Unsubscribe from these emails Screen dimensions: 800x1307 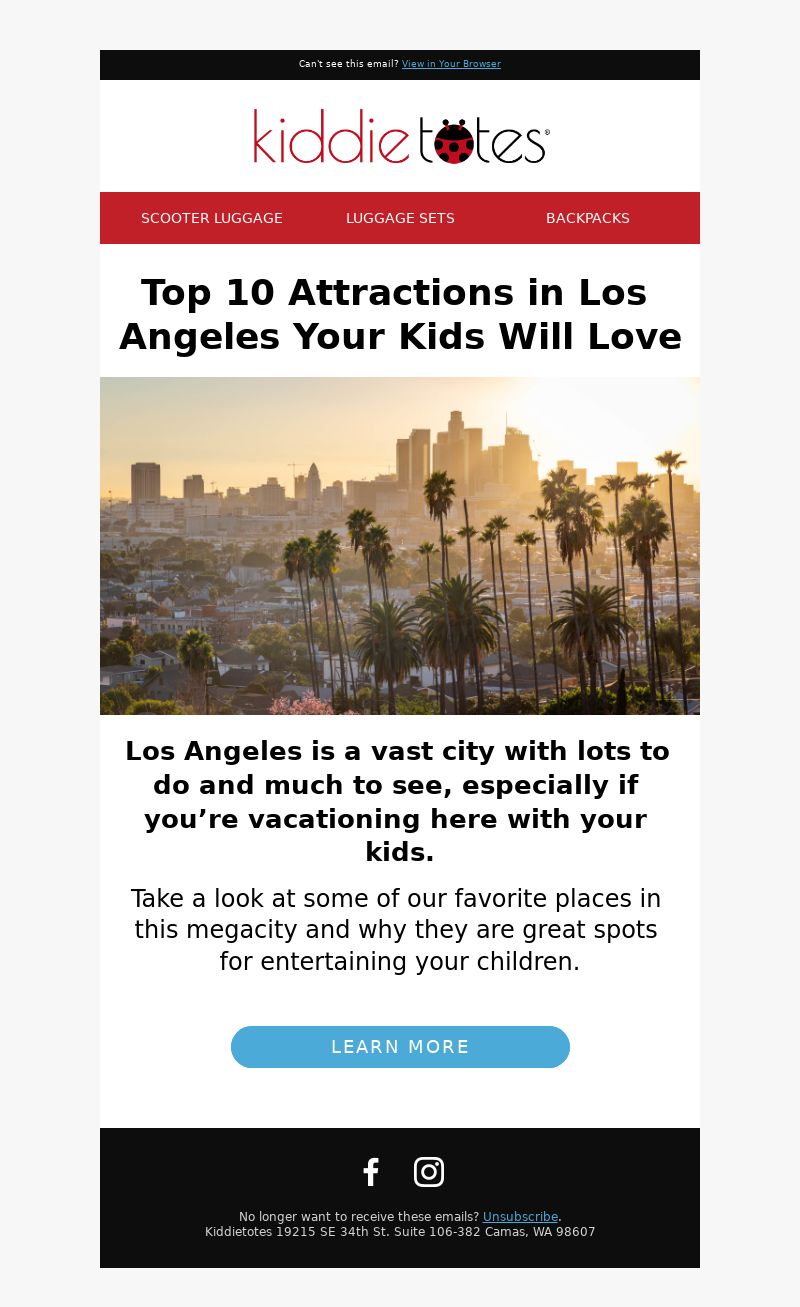coord(520,1217)
